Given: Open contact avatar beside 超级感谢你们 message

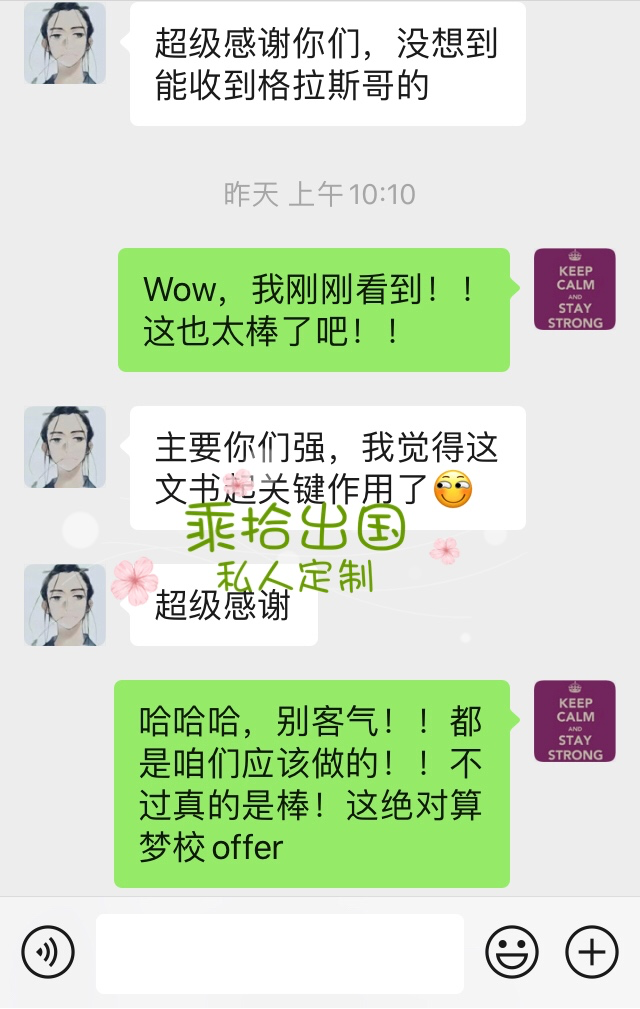Looking at the screenshot, I should tap(65, 43).
